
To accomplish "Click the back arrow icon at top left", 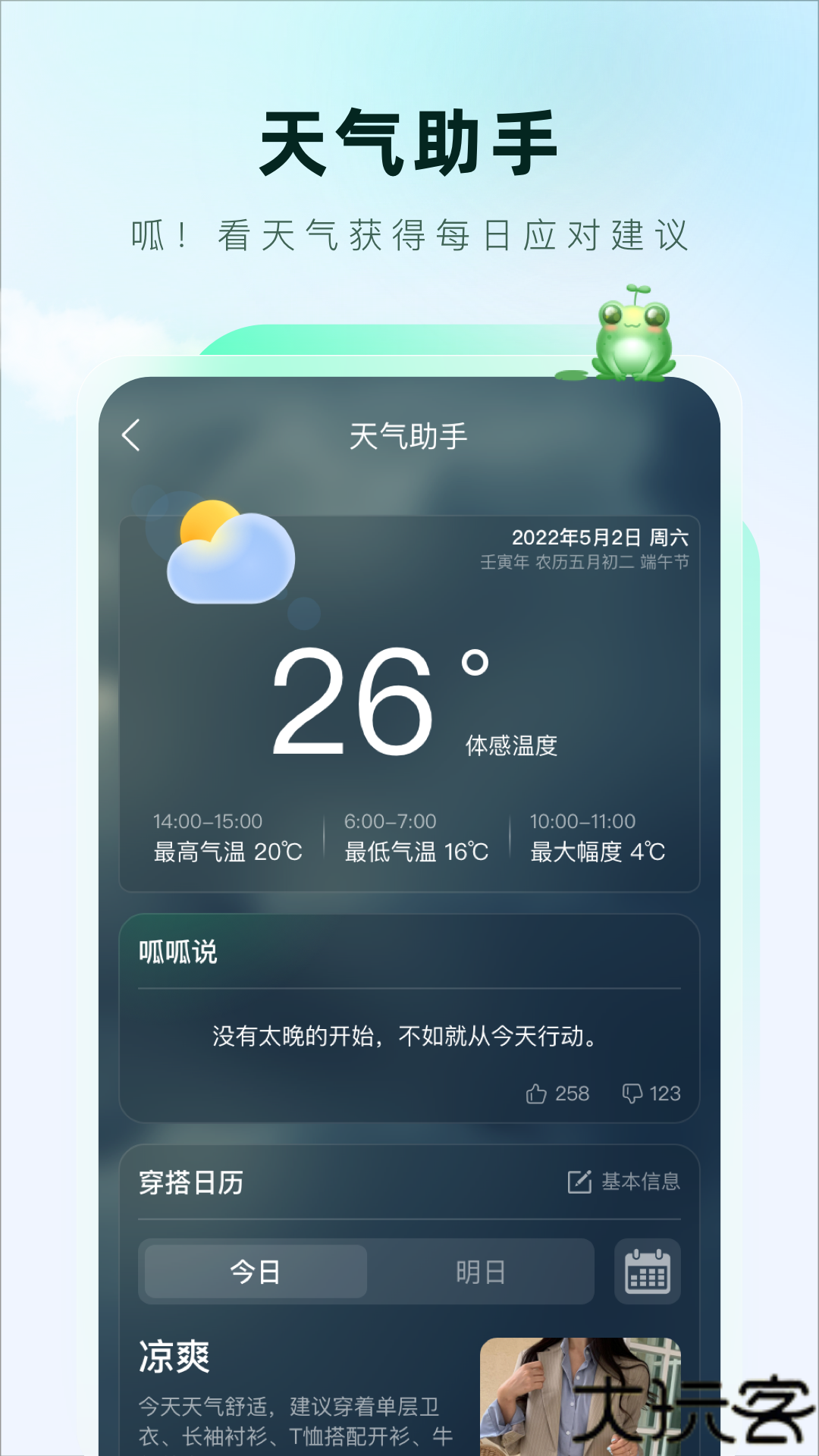I will point(130,433).
